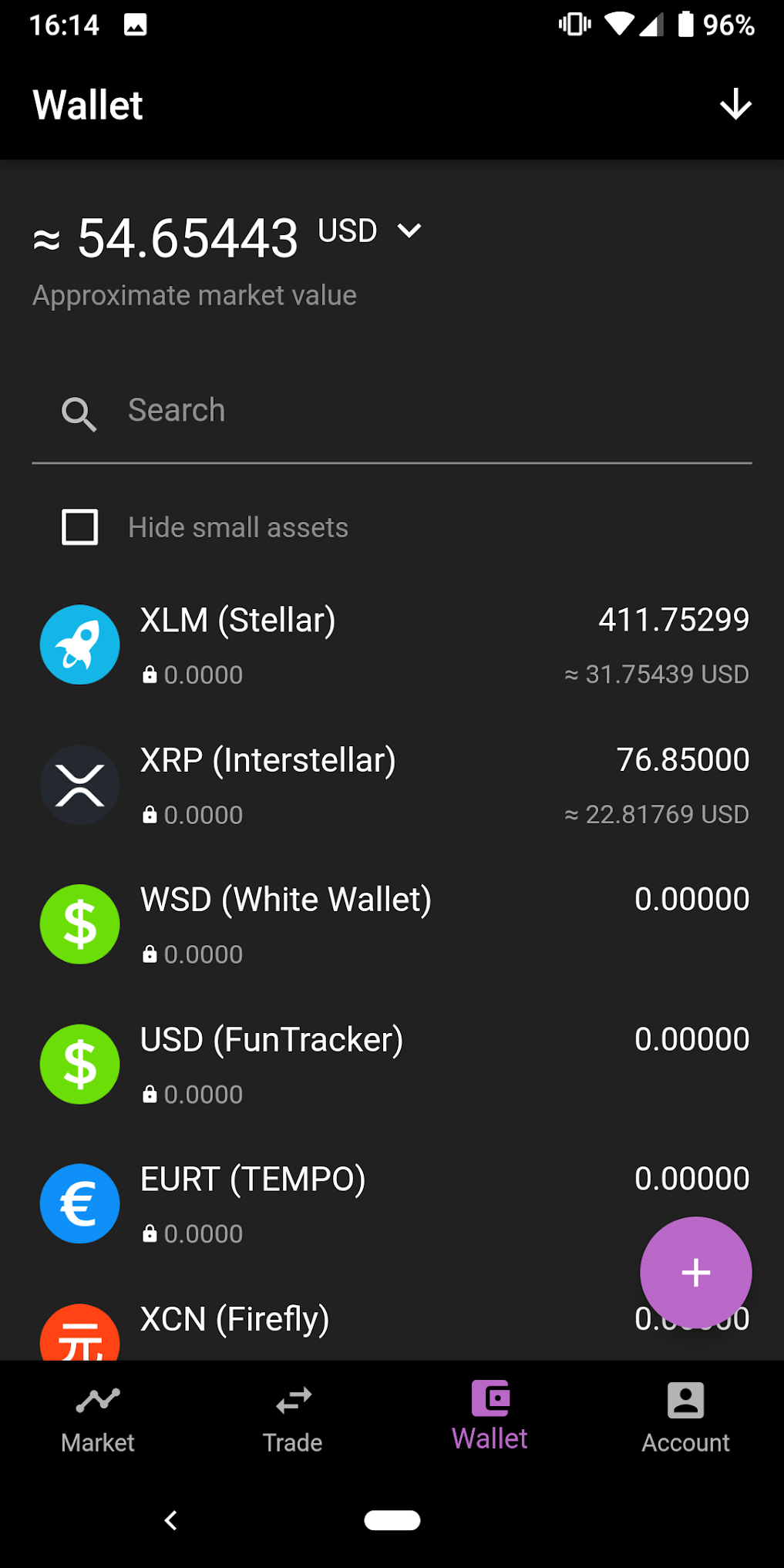Open the USD currency dropdown

[x=409, y=230]
